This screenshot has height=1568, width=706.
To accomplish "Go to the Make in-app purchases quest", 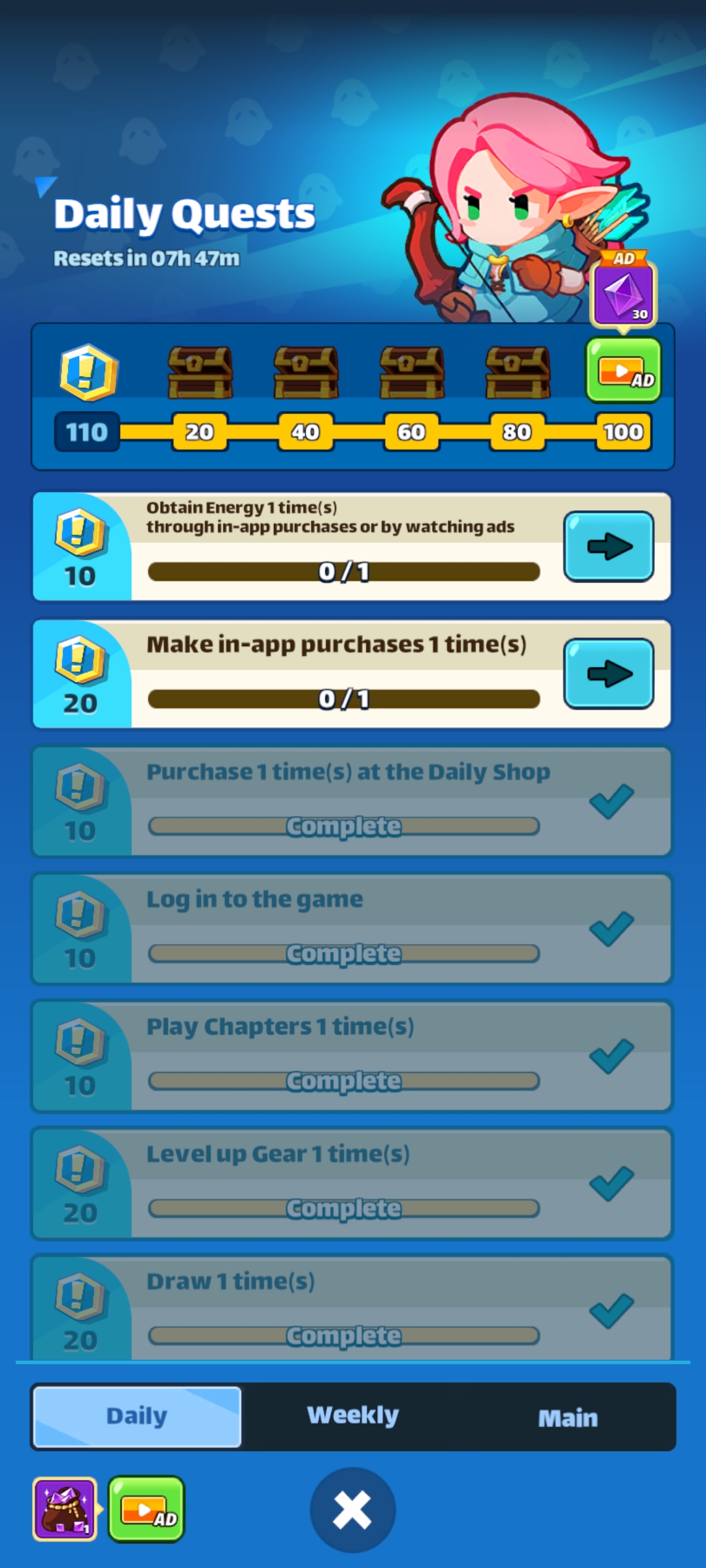I will (609, 674).
